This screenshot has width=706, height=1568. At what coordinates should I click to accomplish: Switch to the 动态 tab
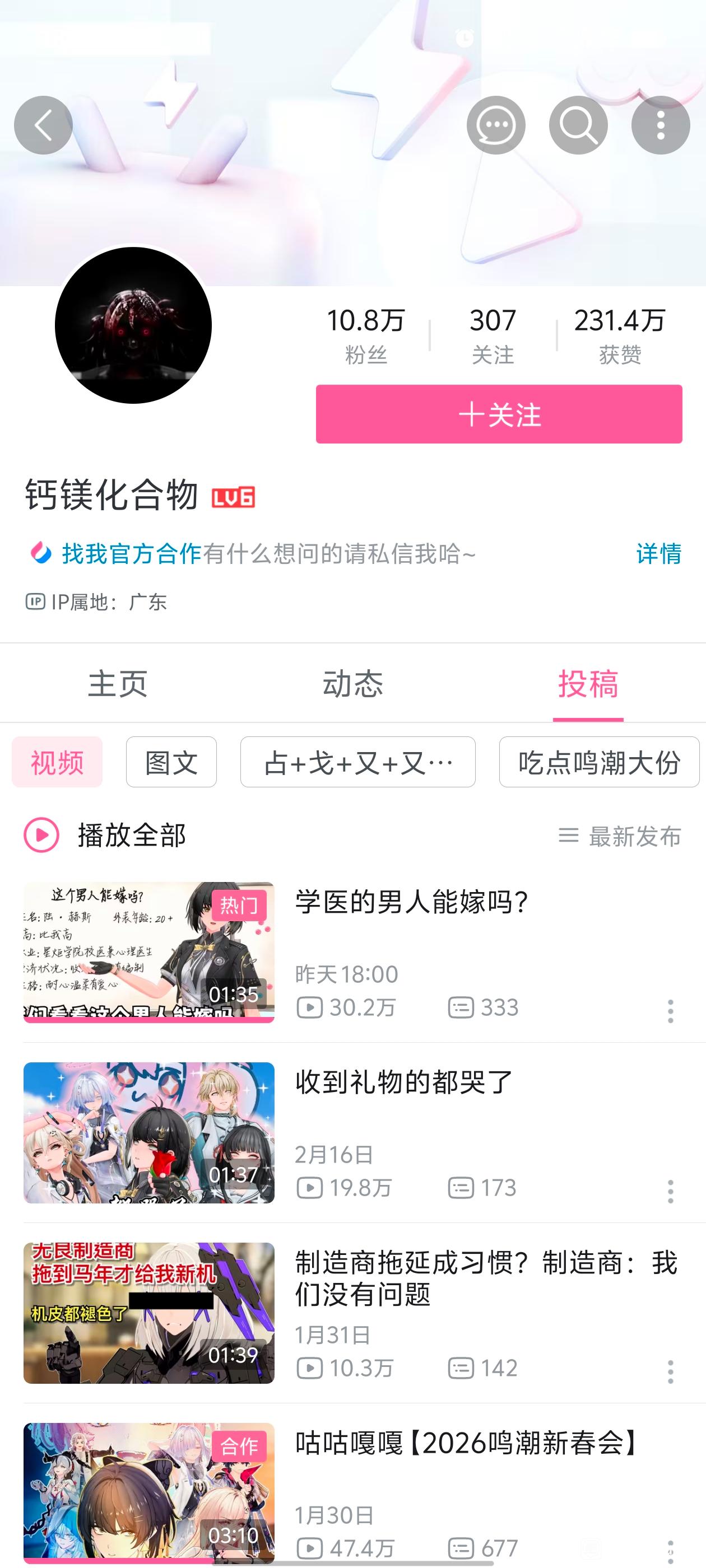352,684
